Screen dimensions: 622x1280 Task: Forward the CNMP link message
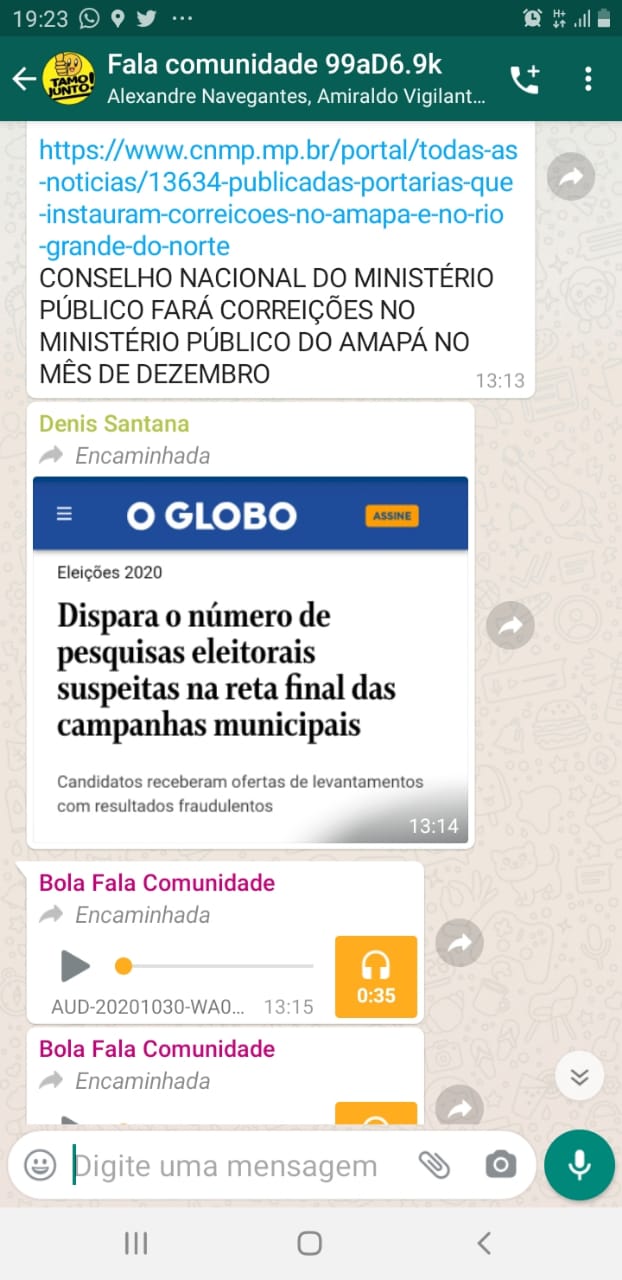point(571,177)
